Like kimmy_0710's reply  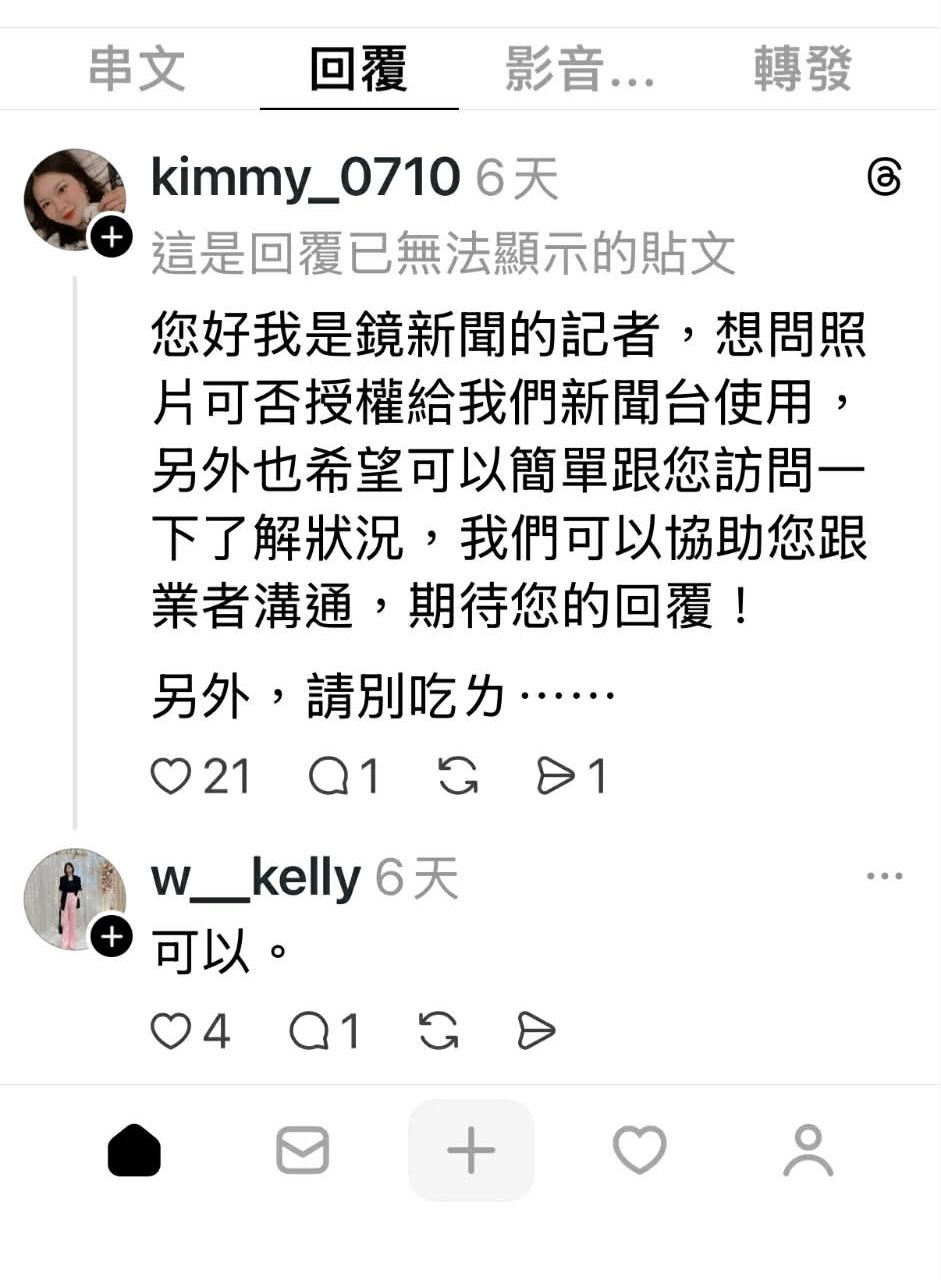(171, 776)
